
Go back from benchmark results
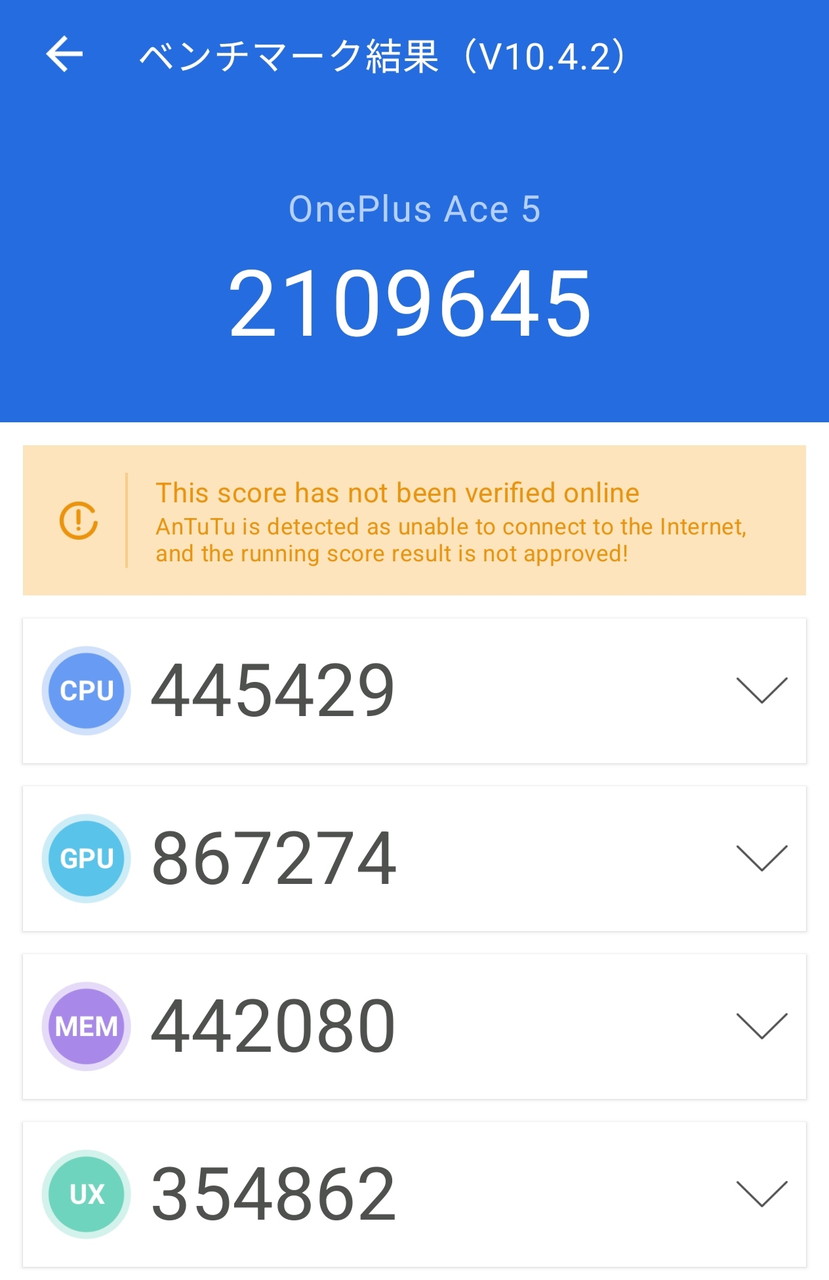click(64, 55)
